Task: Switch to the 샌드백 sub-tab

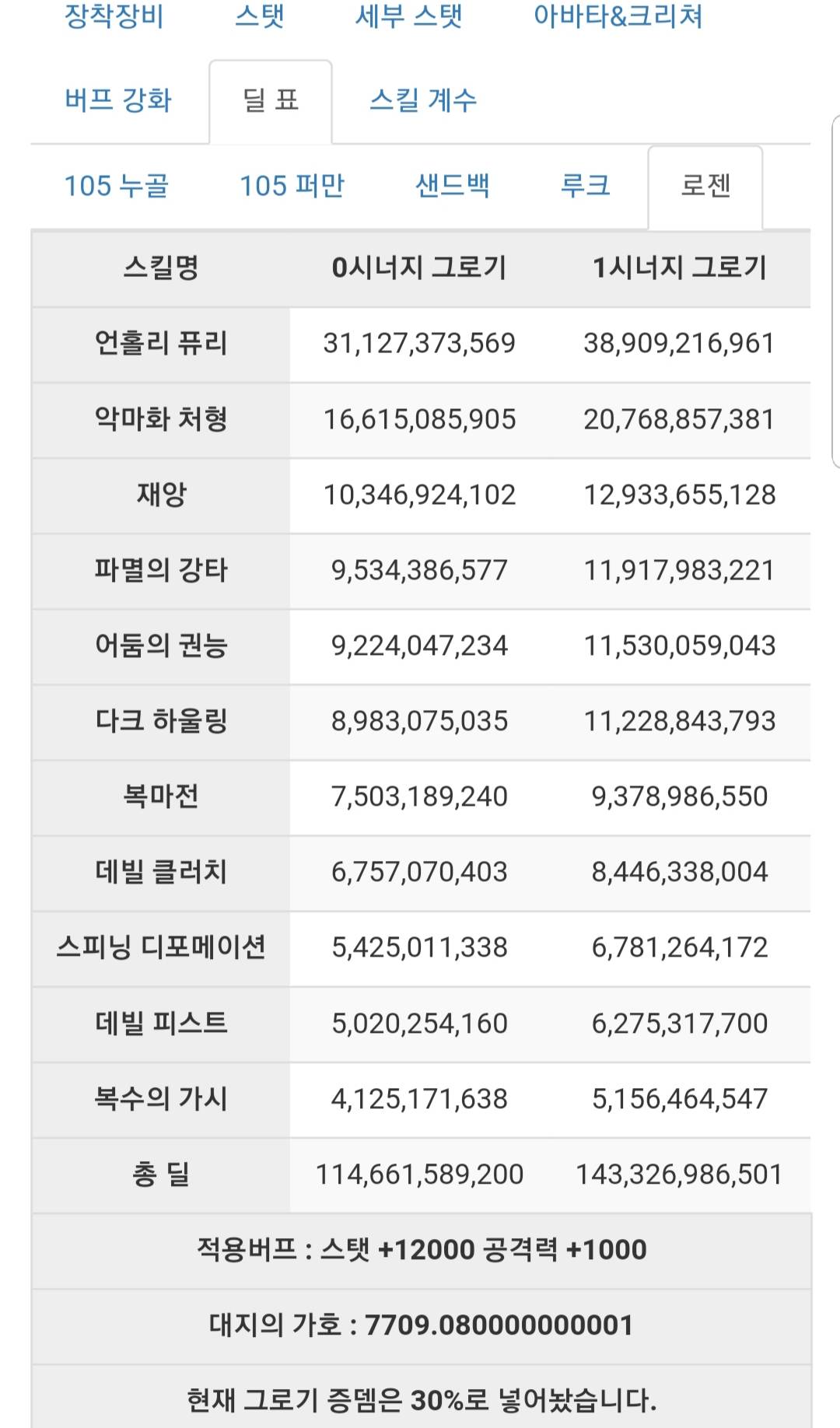Action: [453, 186]
